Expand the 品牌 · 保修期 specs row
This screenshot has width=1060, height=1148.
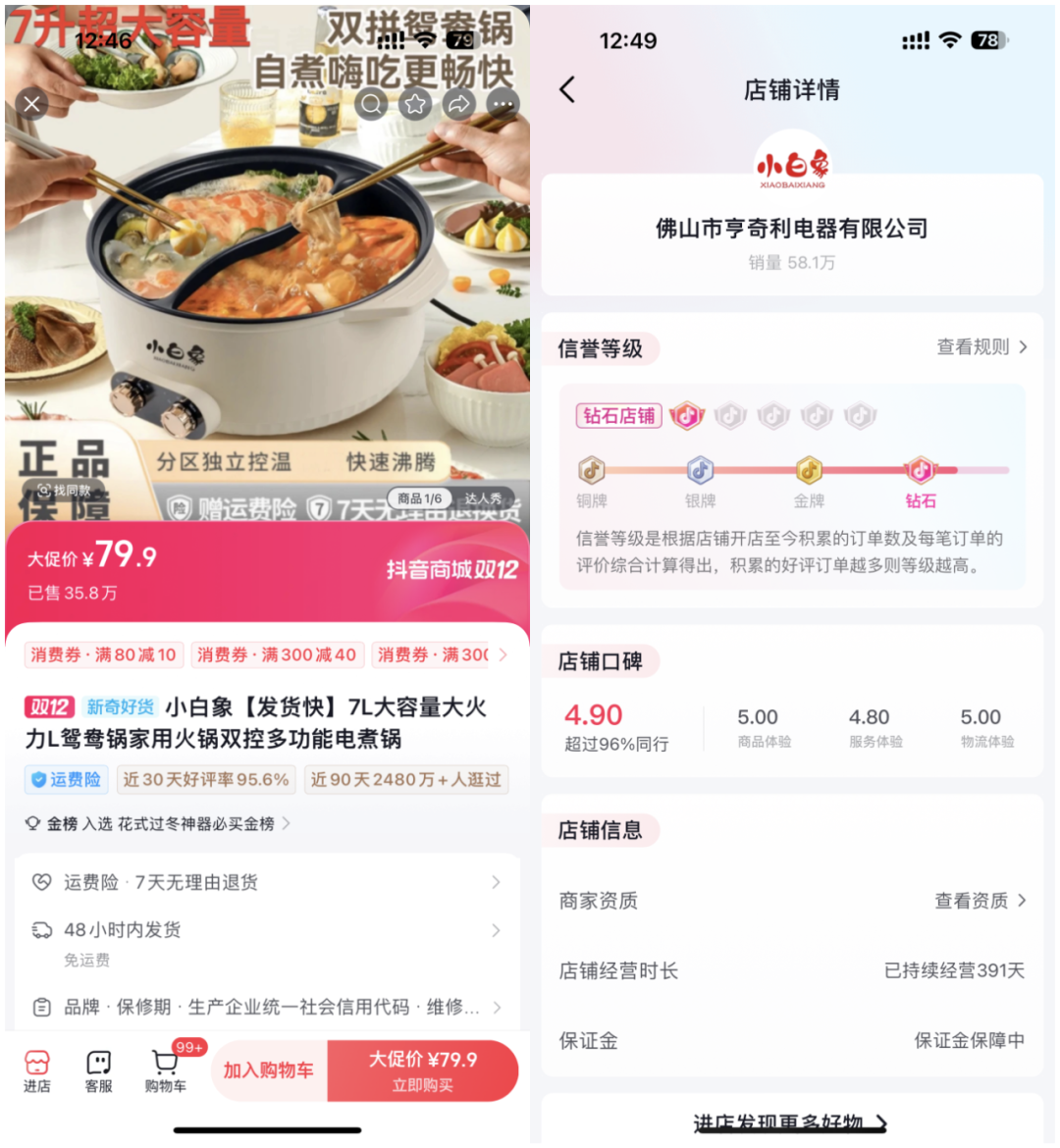265,1007
